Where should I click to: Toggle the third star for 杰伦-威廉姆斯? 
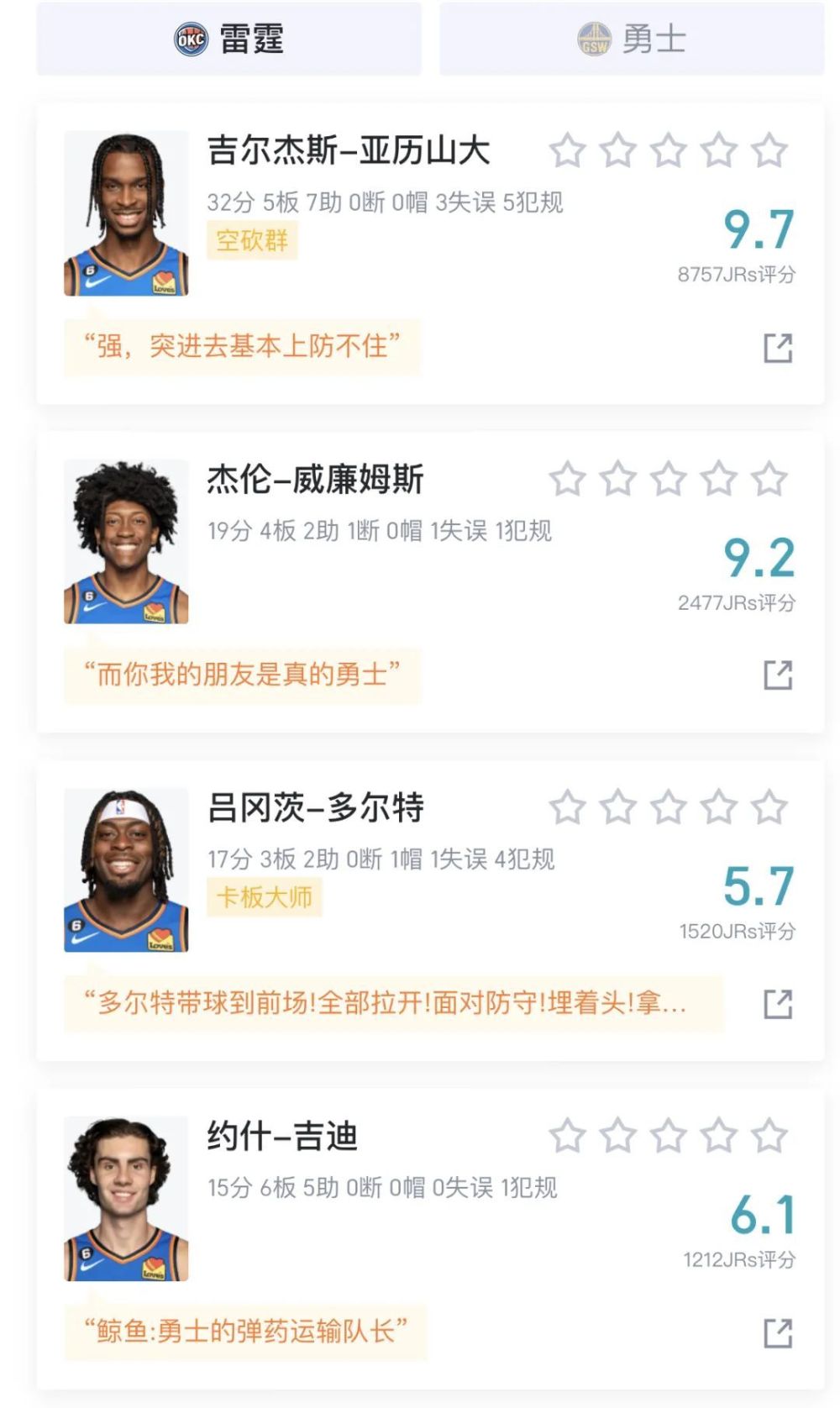click(x=667, y=480)
